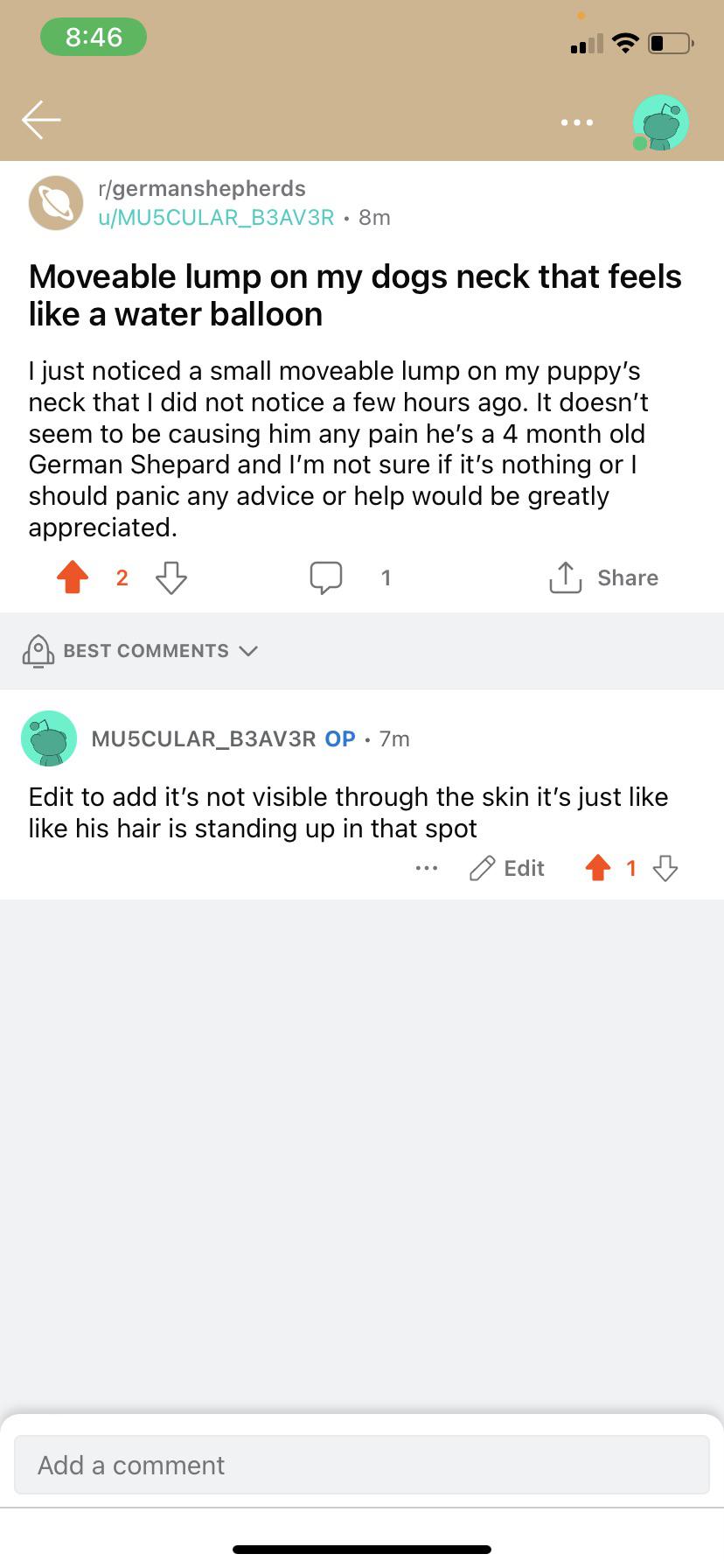Tap the Add a comment field
The image size is (724, 1568).
361,1465
